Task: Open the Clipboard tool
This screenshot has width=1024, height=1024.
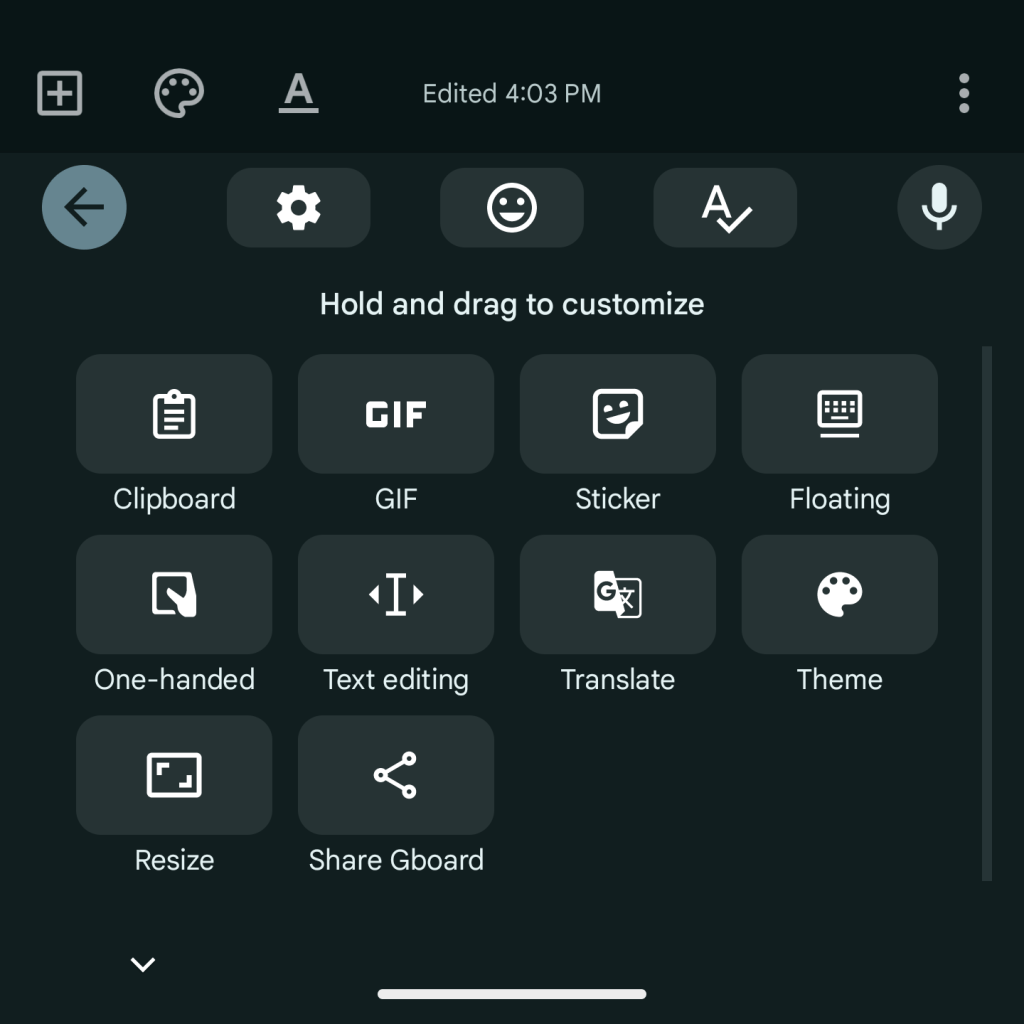Action: [x=174, y=414]
